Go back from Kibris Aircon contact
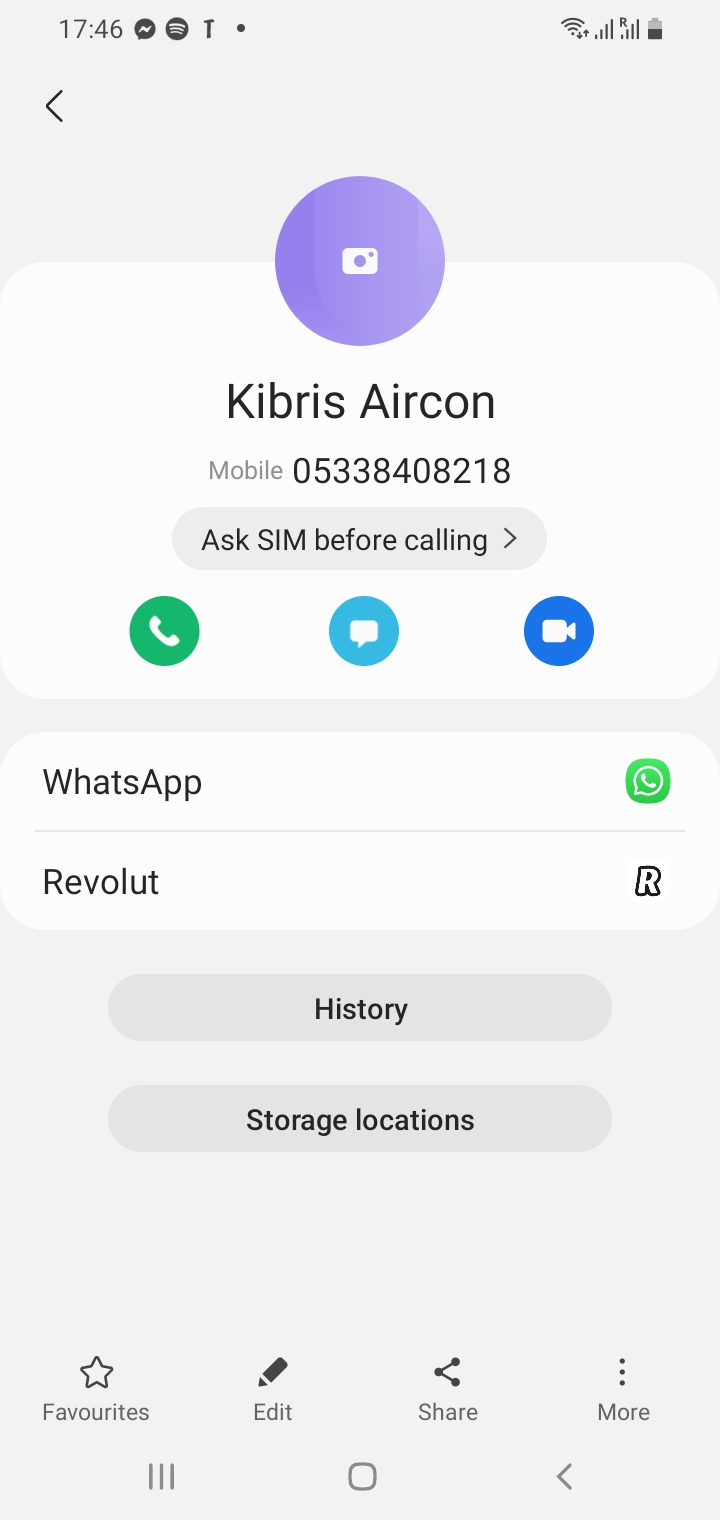The height and width of the screenshot is (1520, 720). [x=55, y=106]
